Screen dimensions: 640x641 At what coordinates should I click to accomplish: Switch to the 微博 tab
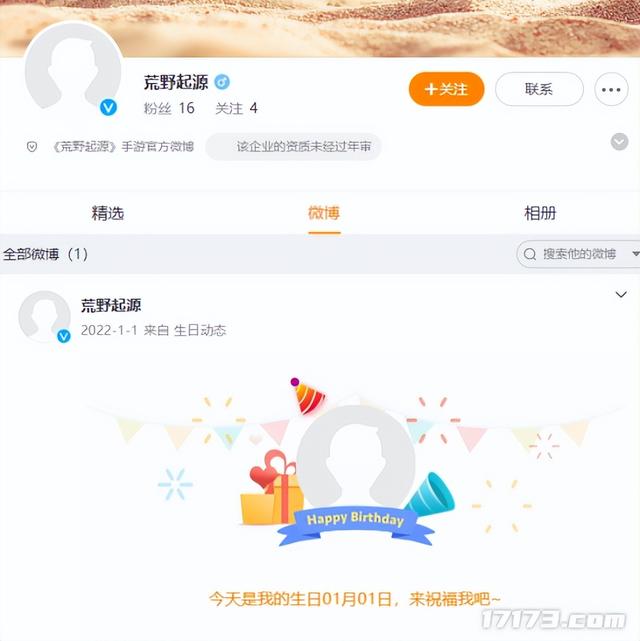(x=324, y=213)
